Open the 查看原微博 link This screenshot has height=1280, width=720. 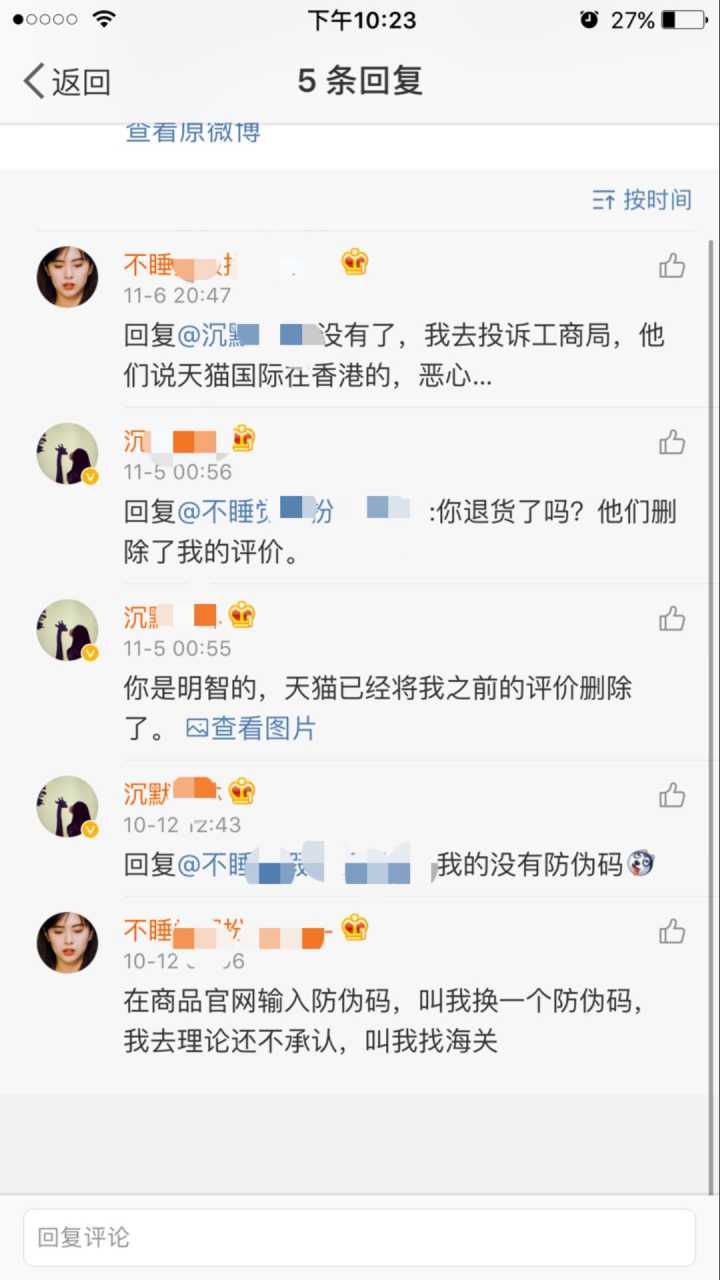point(193,132)
